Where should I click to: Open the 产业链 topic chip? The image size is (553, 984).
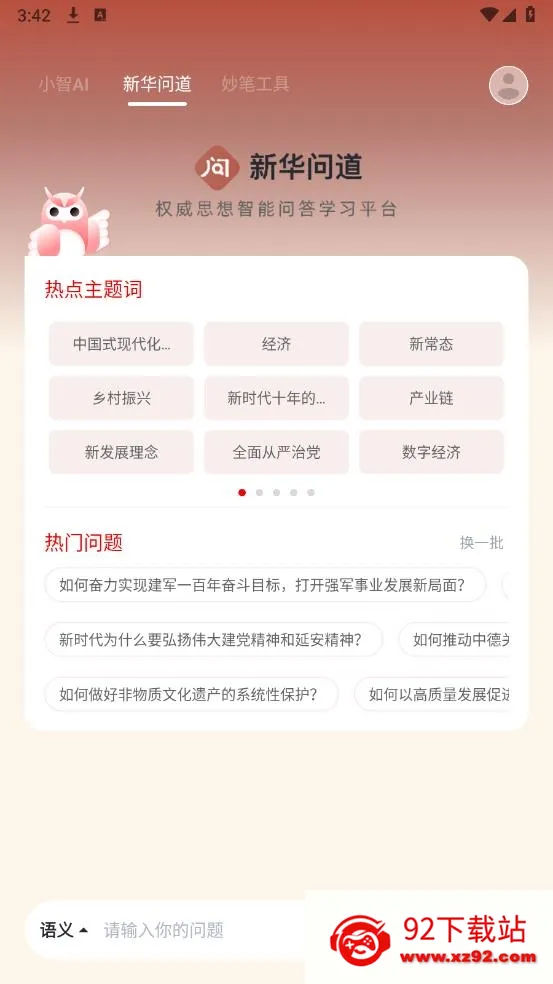tap(431, 398)
